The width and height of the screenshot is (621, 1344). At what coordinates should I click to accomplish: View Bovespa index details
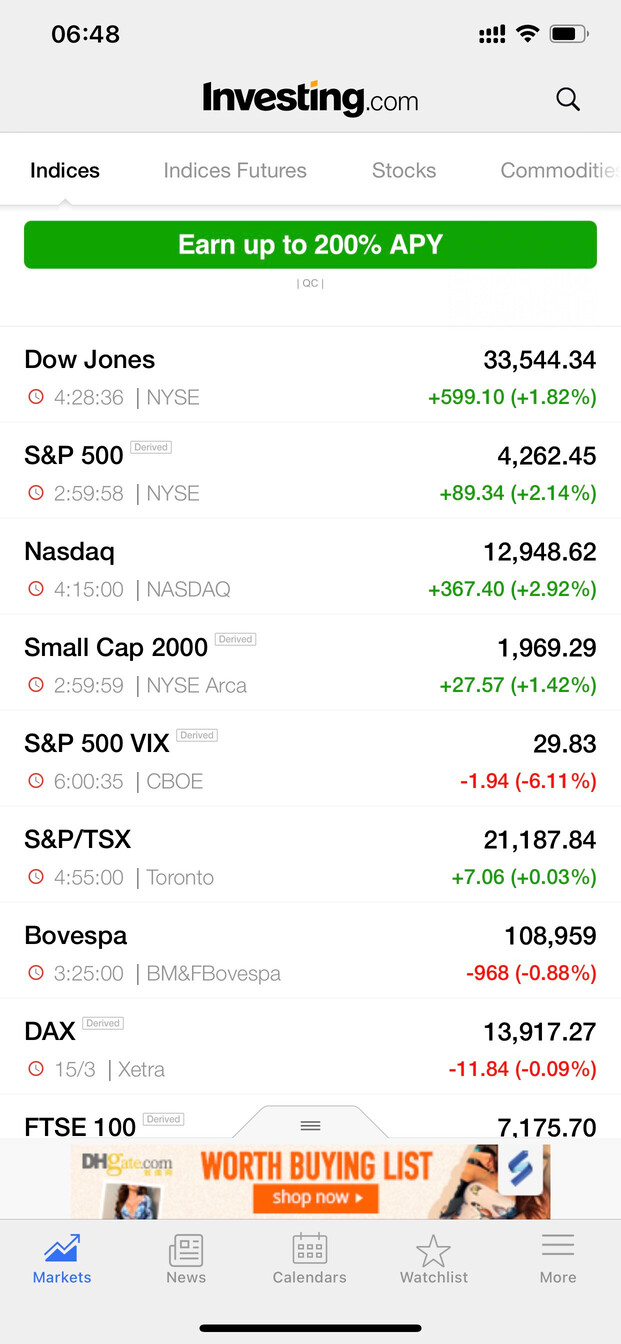click(x=310, y=952)
